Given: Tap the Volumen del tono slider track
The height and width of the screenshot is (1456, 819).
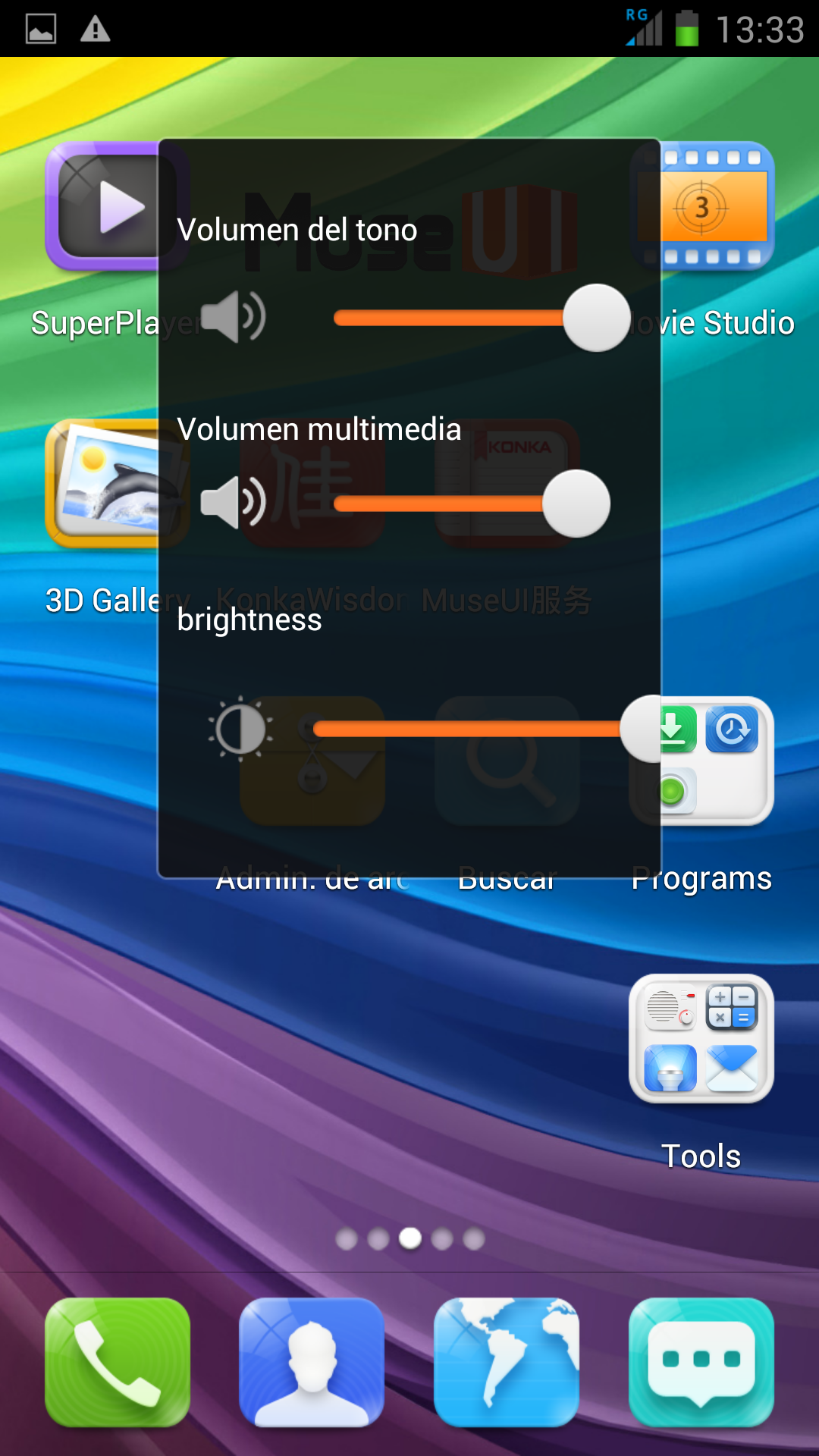Looking at the screenshot, I should 482,318.
